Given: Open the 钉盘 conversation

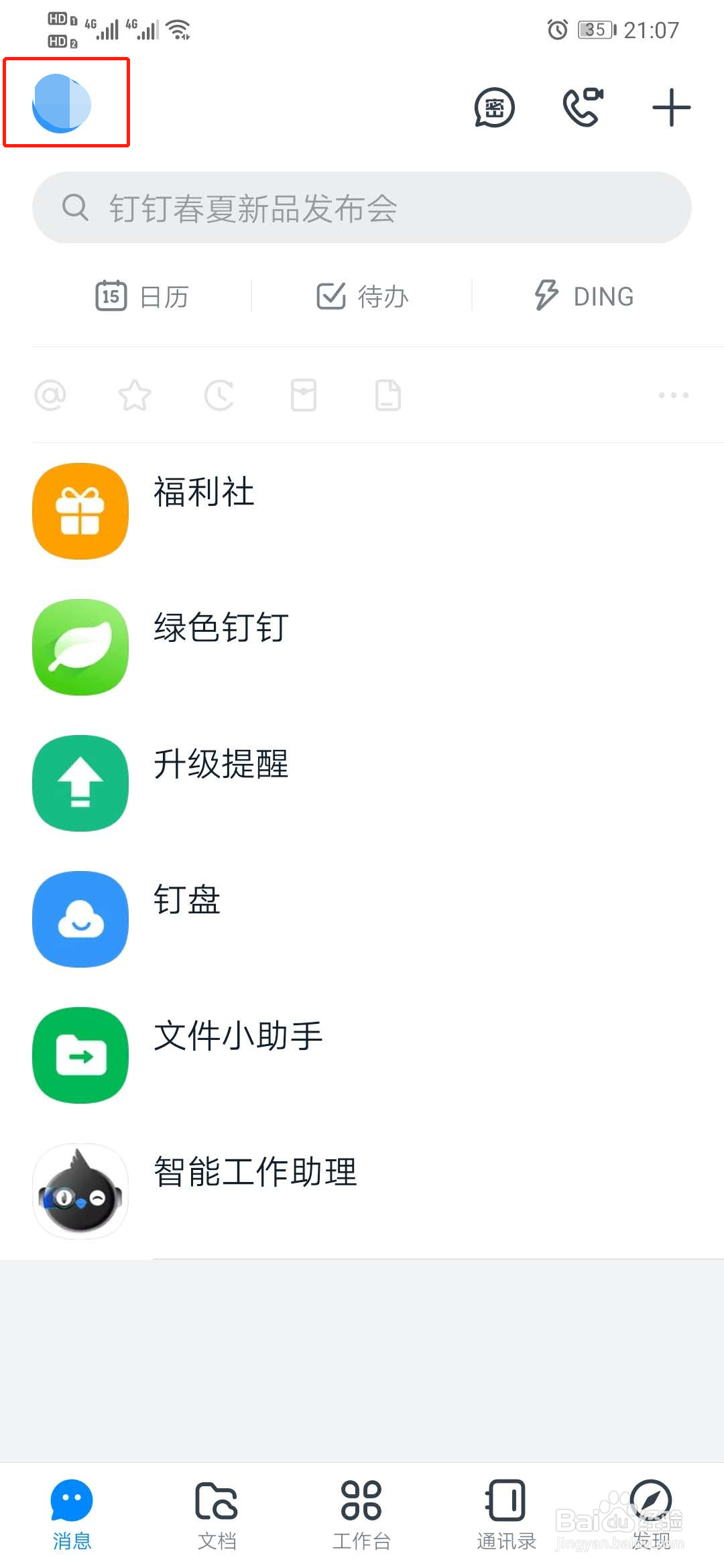Looking at the screenshot, I should coord(362,919).
